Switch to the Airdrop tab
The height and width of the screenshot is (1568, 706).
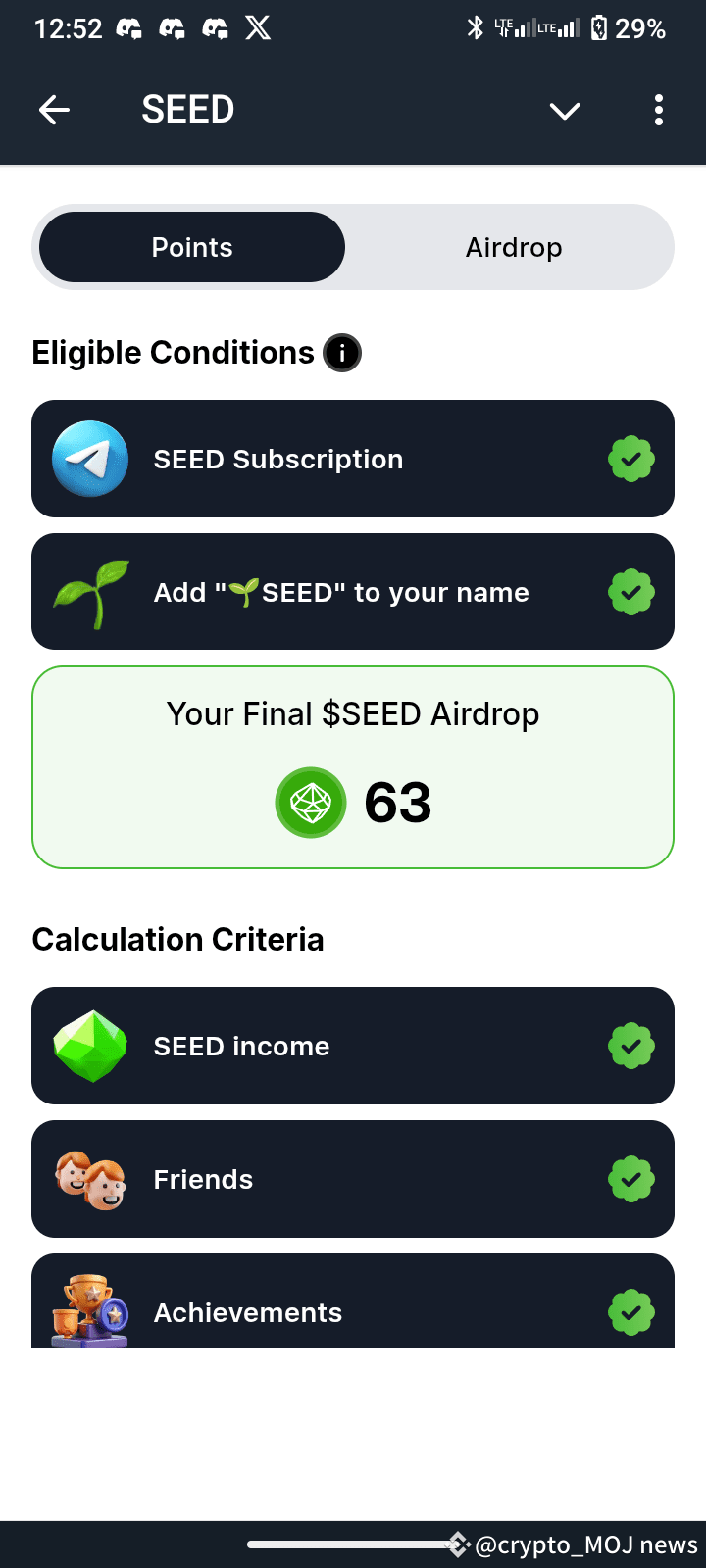pos(513,247)
